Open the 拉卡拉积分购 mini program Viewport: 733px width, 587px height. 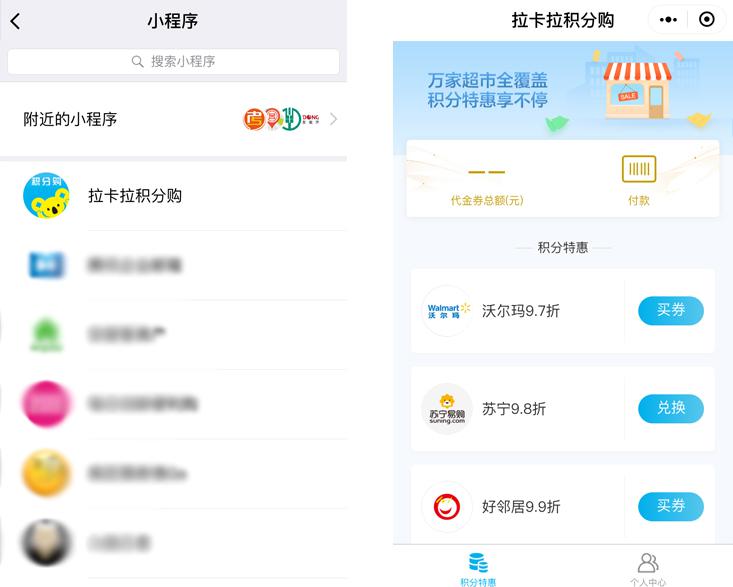tap(135, 196)
